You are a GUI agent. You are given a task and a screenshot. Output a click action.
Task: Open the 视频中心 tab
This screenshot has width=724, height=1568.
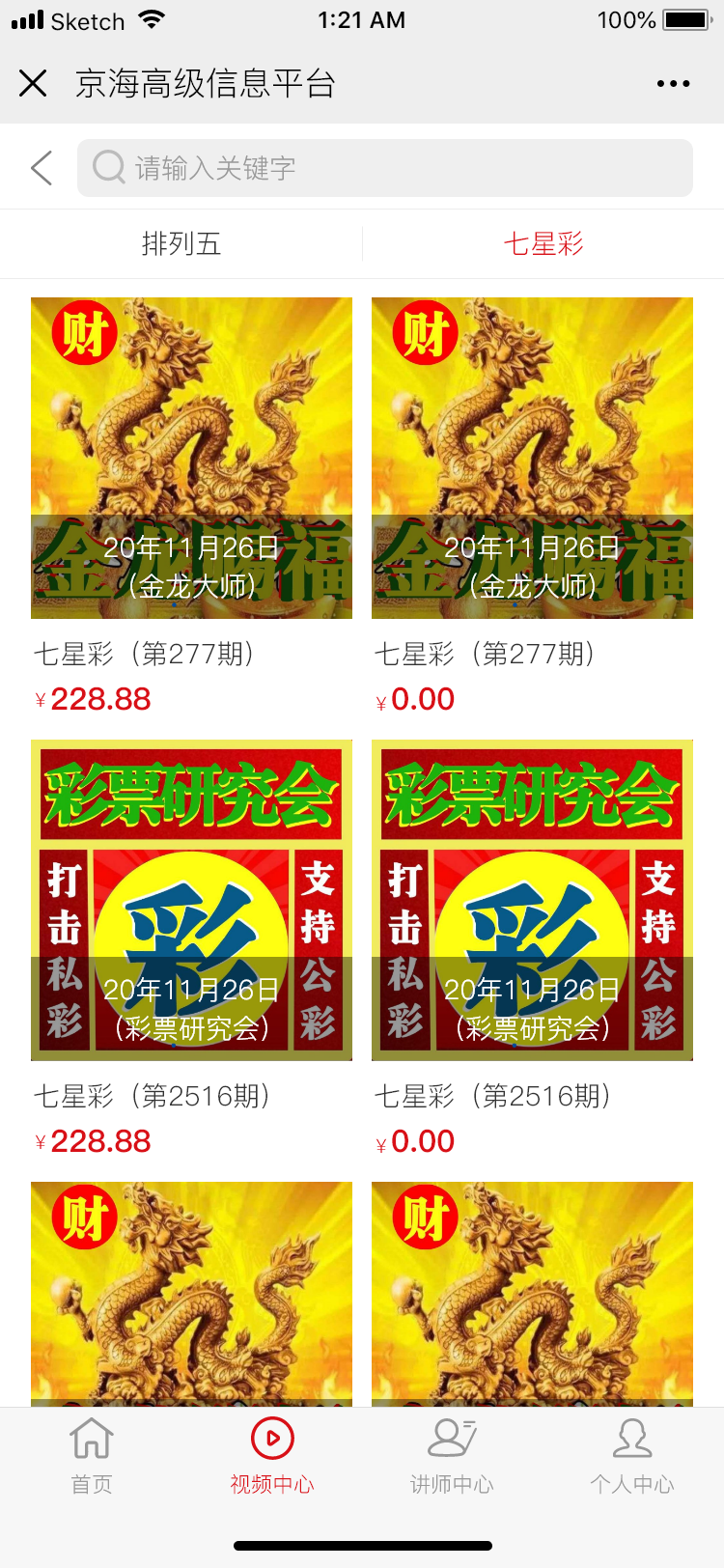point(272,1455)
